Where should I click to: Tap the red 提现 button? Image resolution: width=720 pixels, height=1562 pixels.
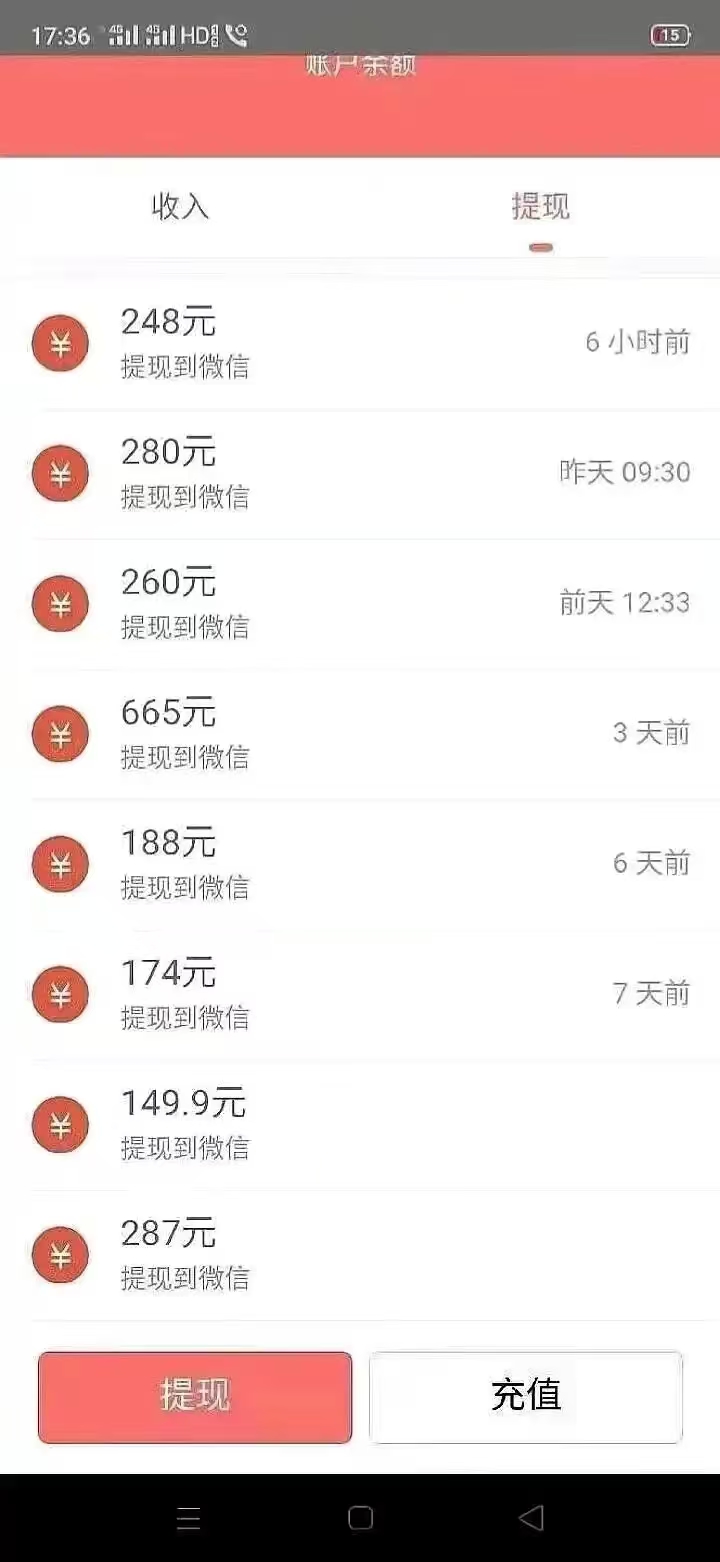tap(195, 1397)
